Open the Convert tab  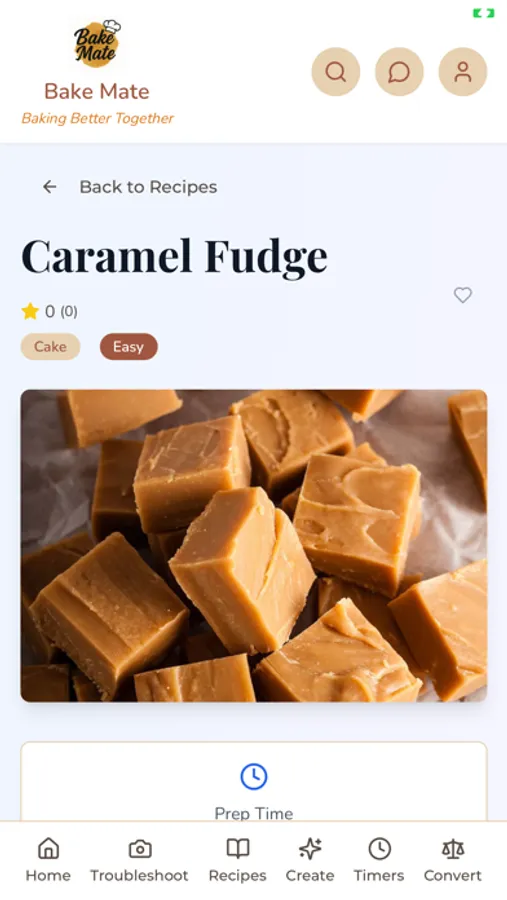point(453,860)
